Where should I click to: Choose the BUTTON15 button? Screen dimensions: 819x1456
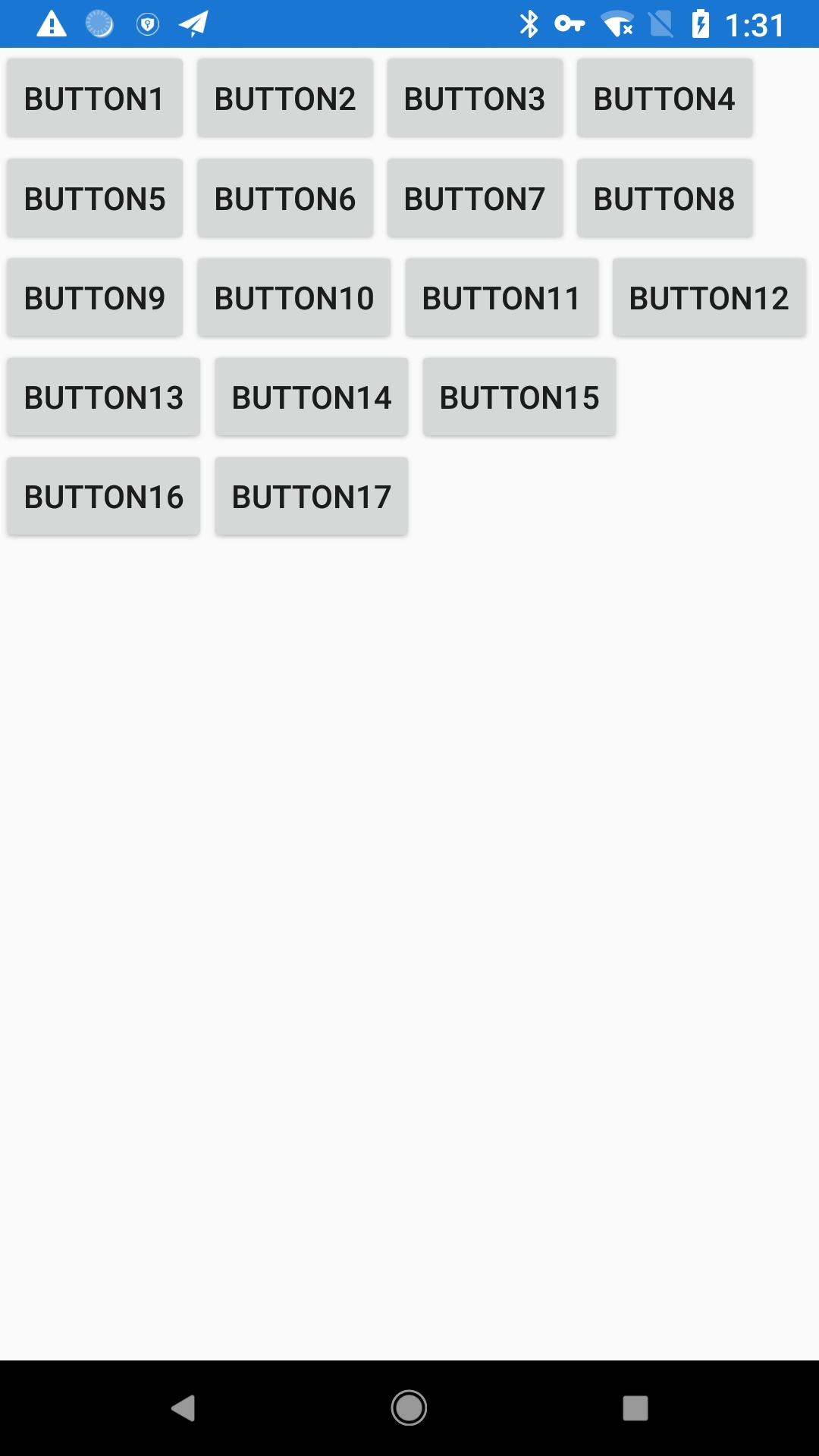tap(519, 397)
